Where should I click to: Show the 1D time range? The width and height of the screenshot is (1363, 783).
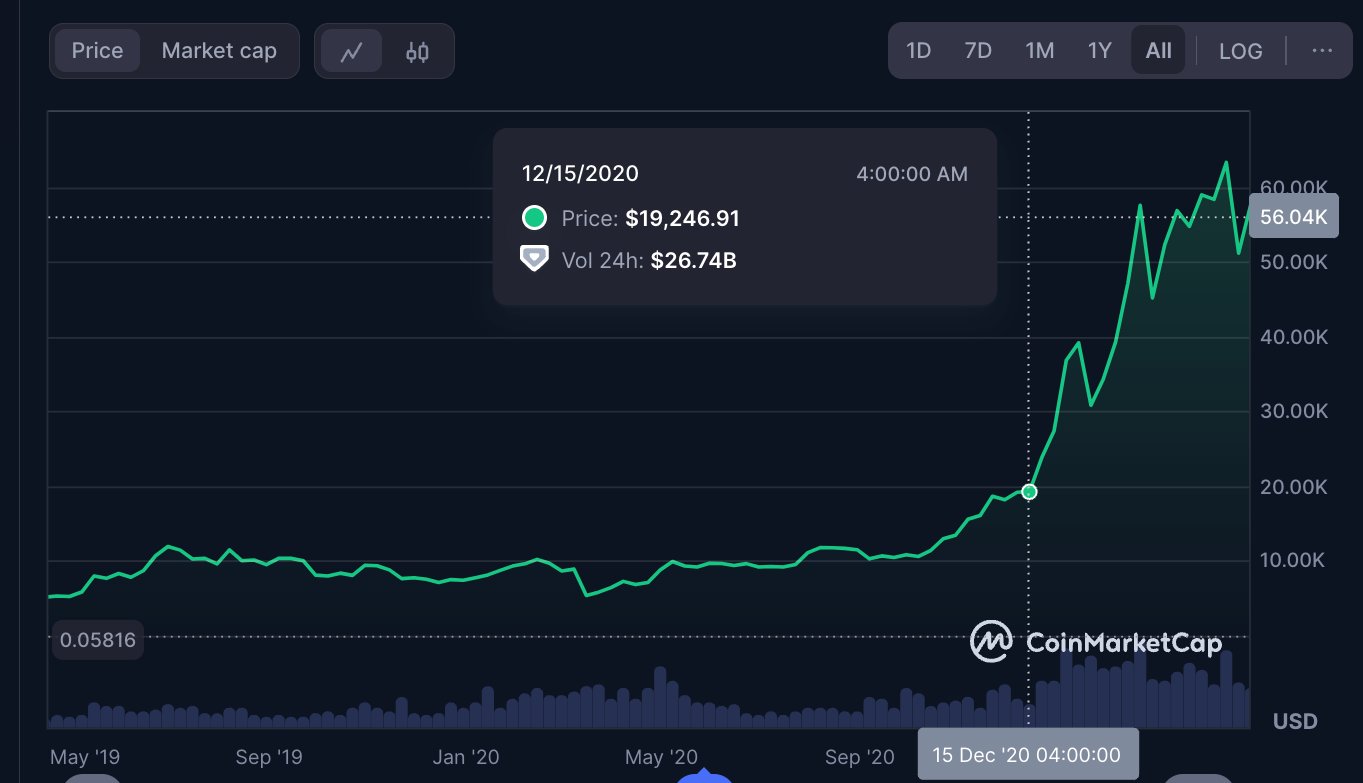[x=918, y=51]
